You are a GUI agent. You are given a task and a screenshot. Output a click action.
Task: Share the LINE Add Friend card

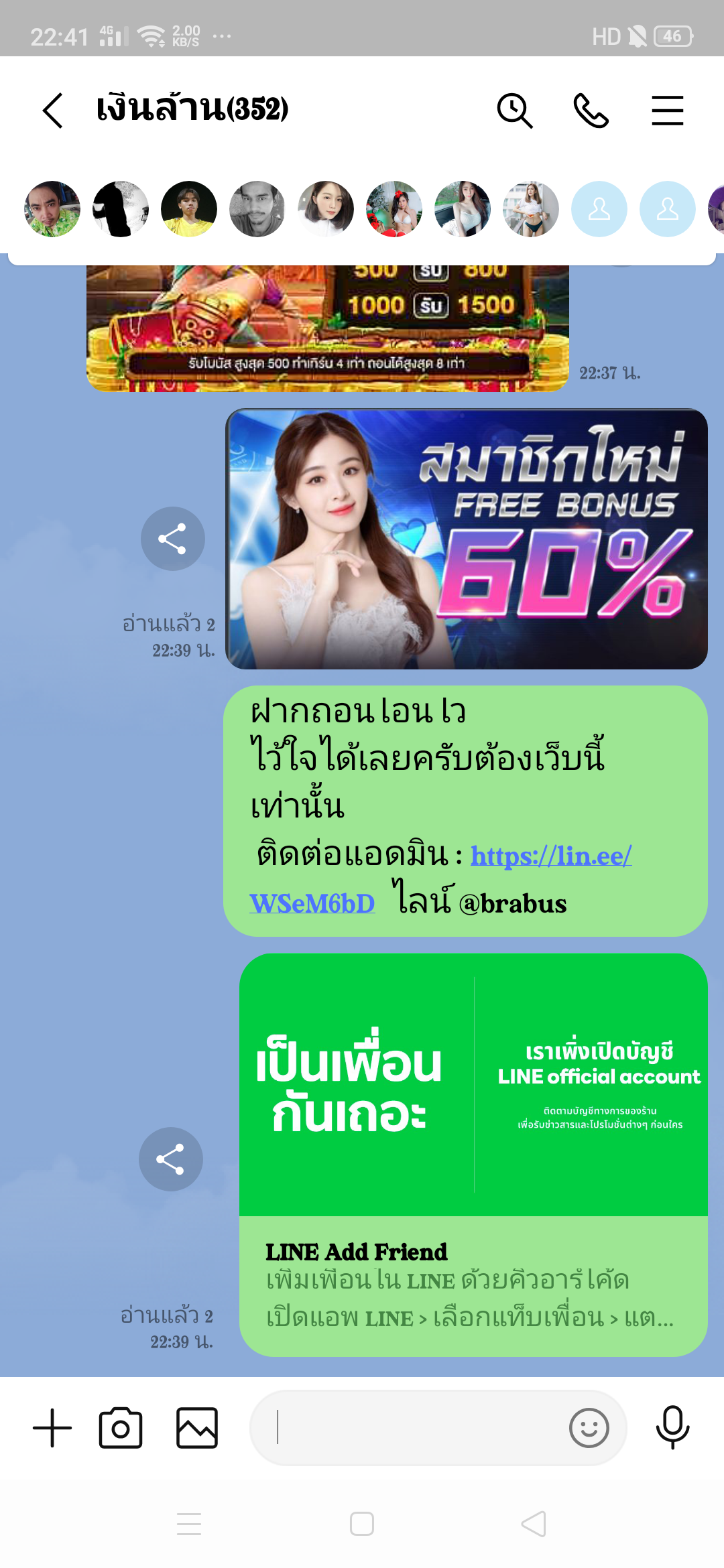(170, 1159)
